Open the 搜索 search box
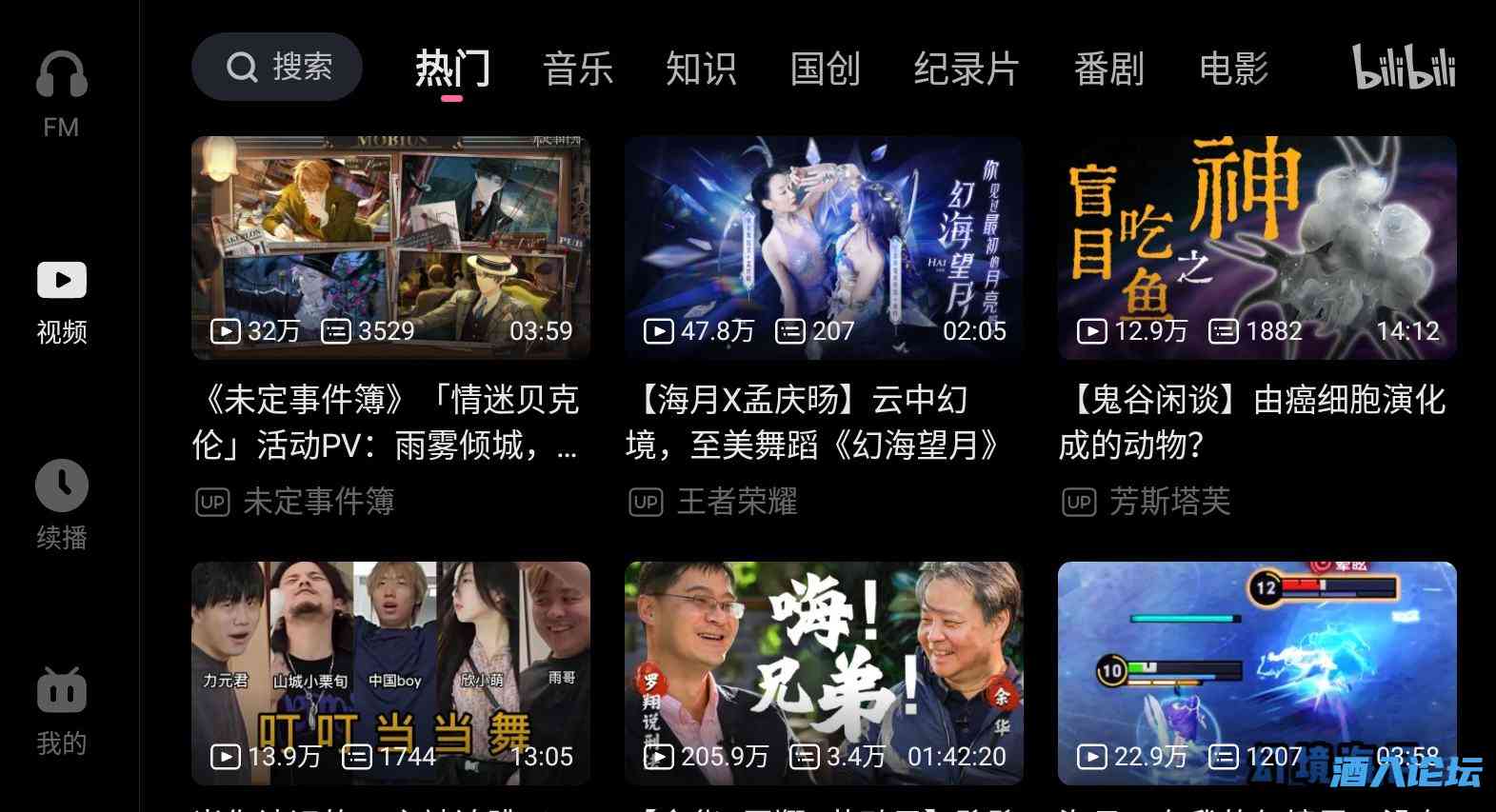1496x812 pixels. 277,67
